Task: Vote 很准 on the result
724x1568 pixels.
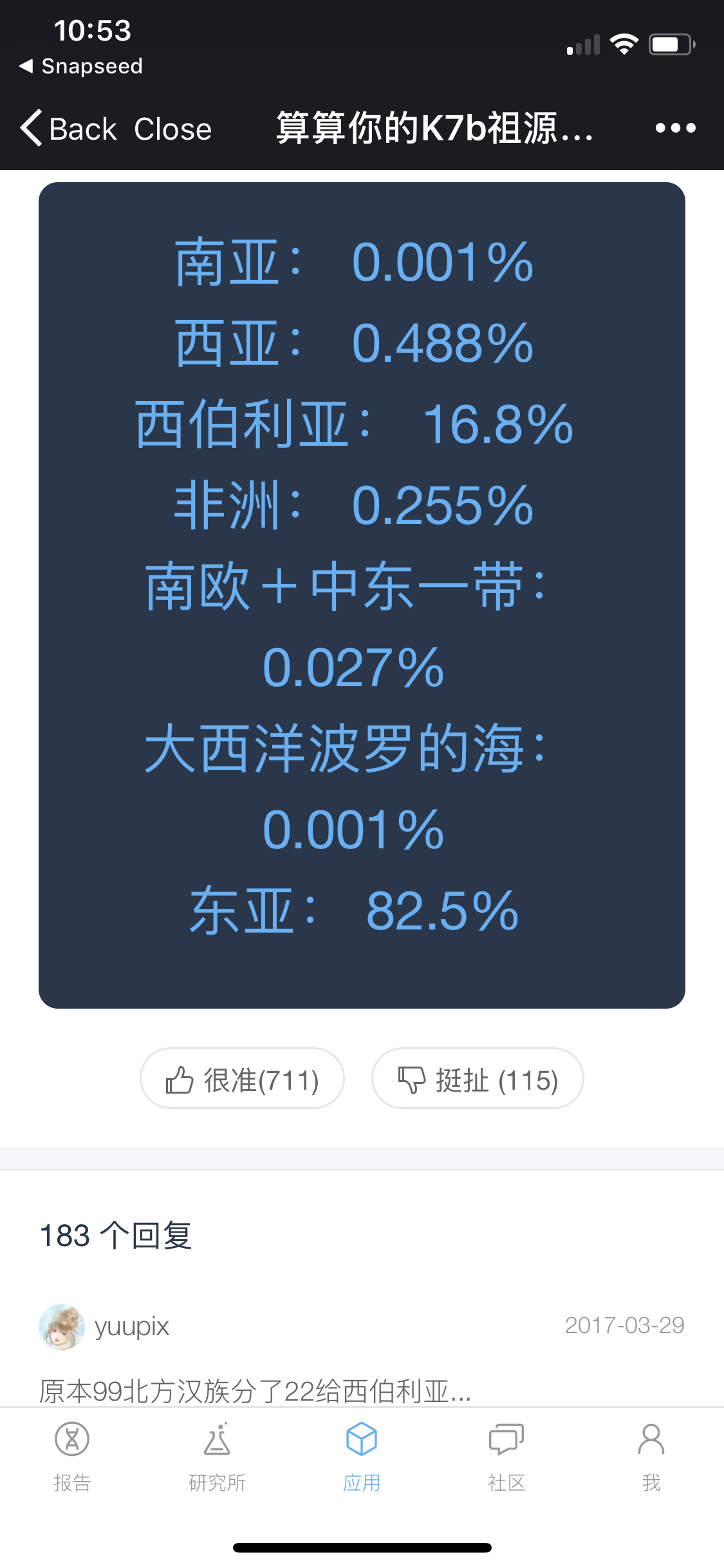Action: tap(242, 1079)
